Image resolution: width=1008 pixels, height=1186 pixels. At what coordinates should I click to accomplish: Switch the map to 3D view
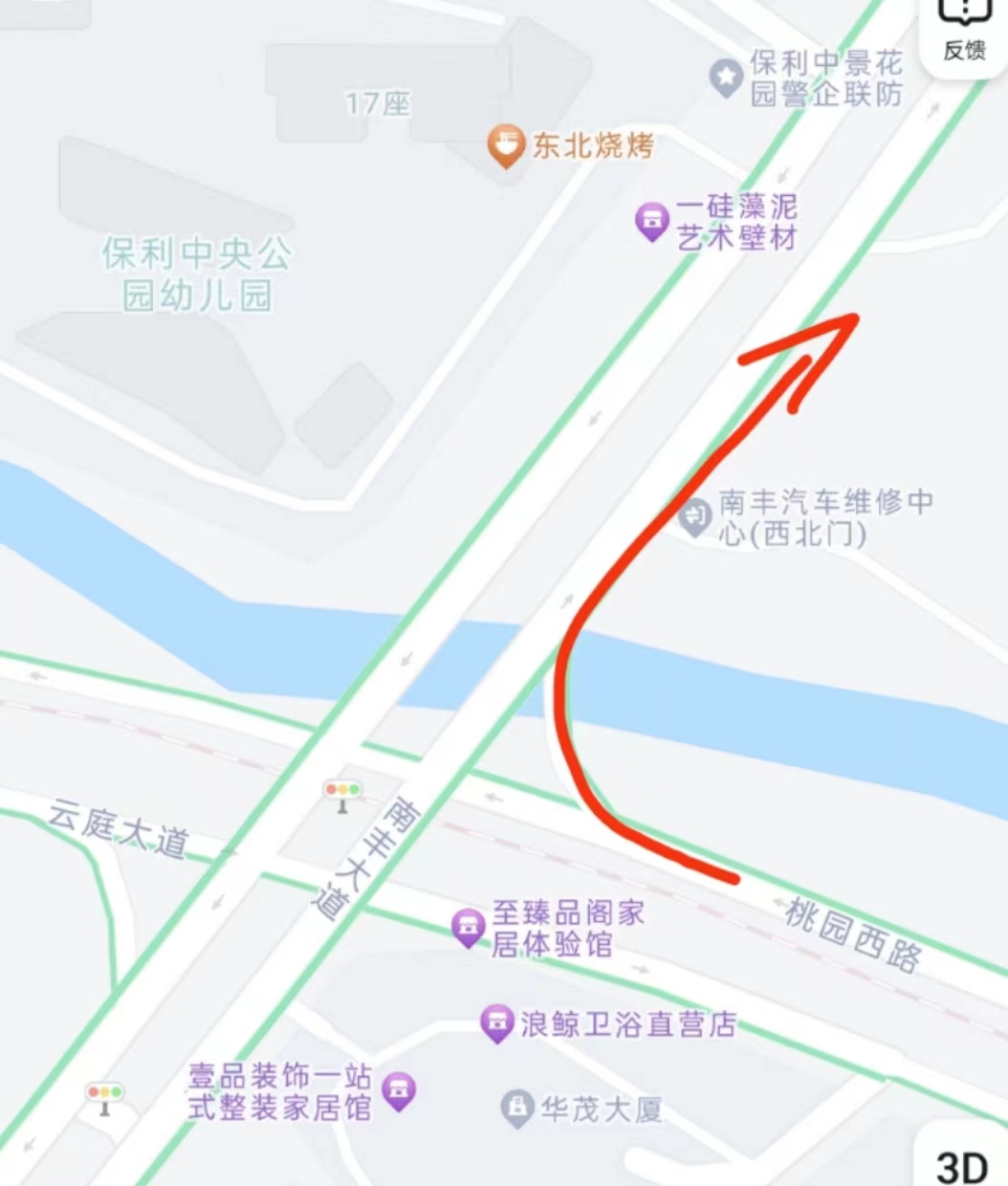[961, 1166]
